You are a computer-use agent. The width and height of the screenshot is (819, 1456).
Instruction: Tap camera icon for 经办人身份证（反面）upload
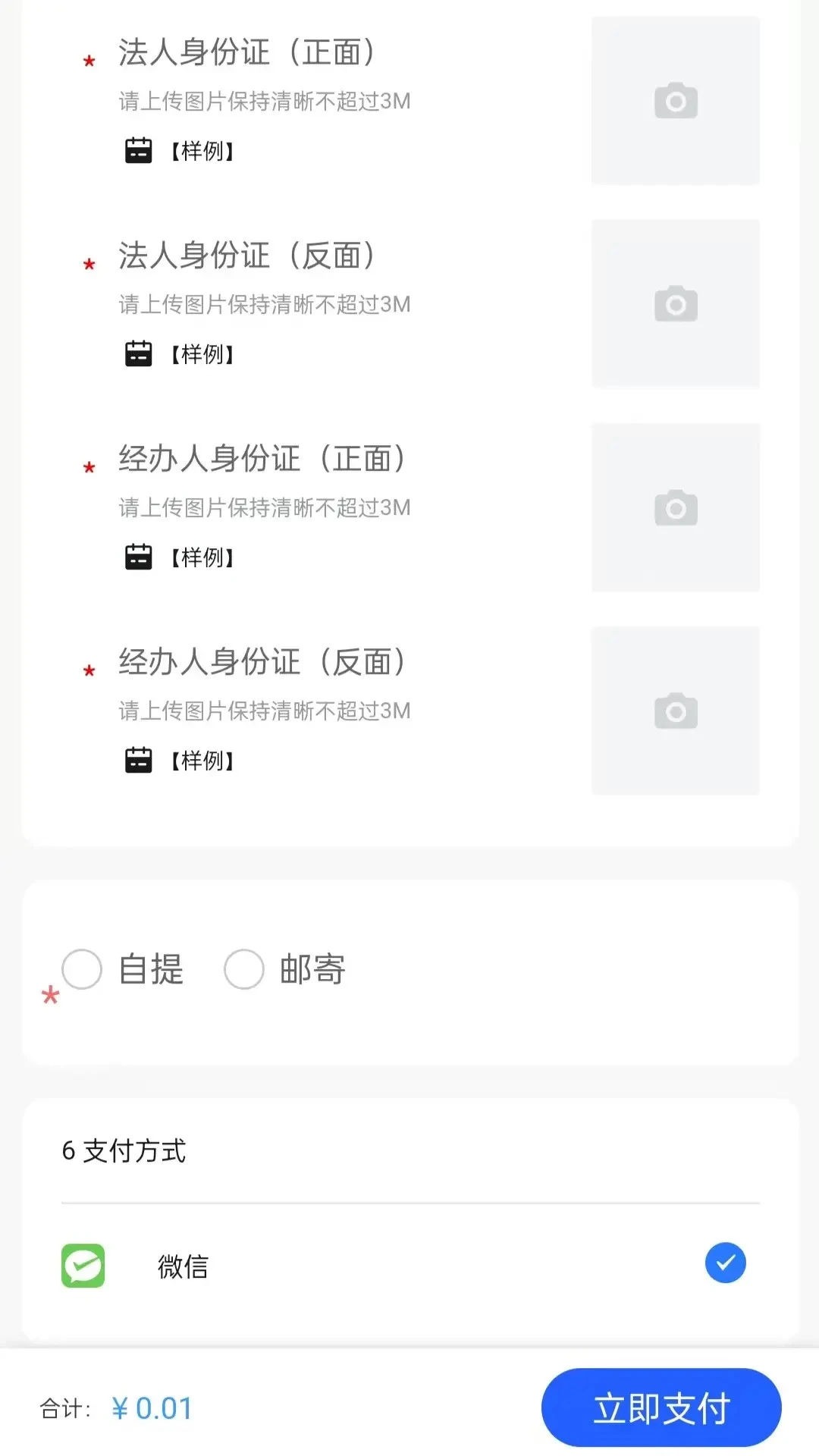point(674,711)
